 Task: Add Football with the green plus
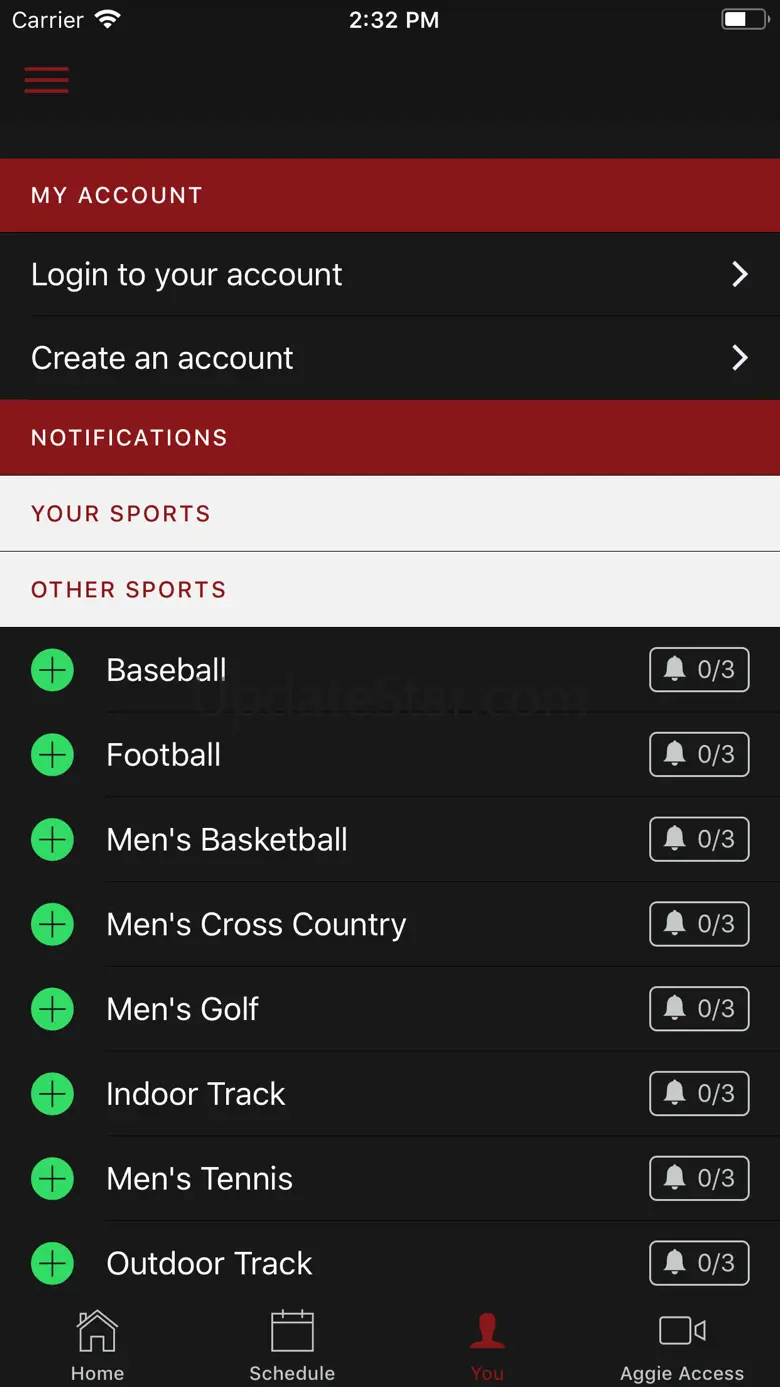tap(52, 755)
